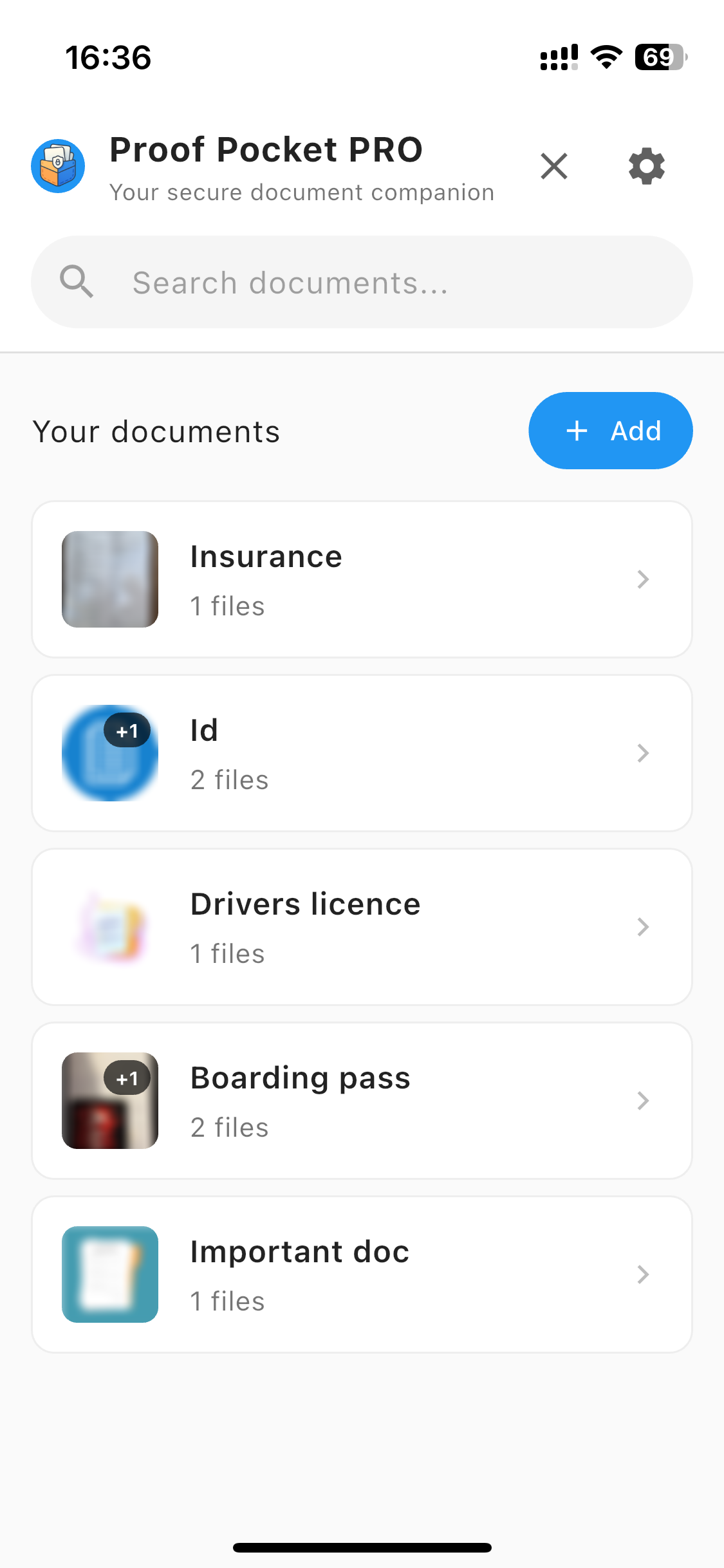Open the Insurance document
Viewport: 724px width, 1568px height.
tap(362, 579)
